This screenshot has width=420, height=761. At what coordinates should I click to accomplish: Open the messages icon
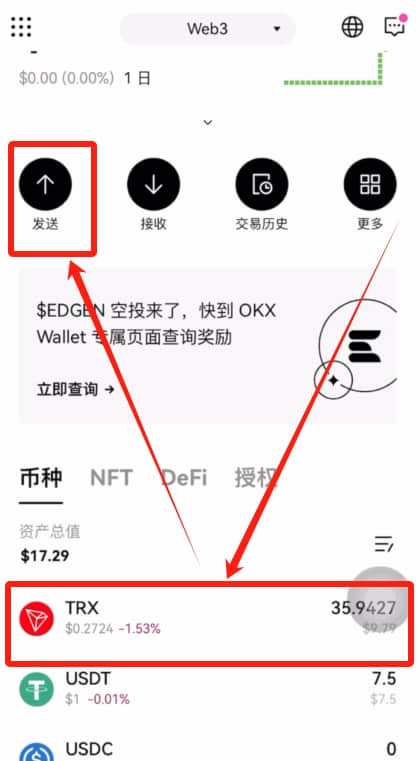point(395,26)
